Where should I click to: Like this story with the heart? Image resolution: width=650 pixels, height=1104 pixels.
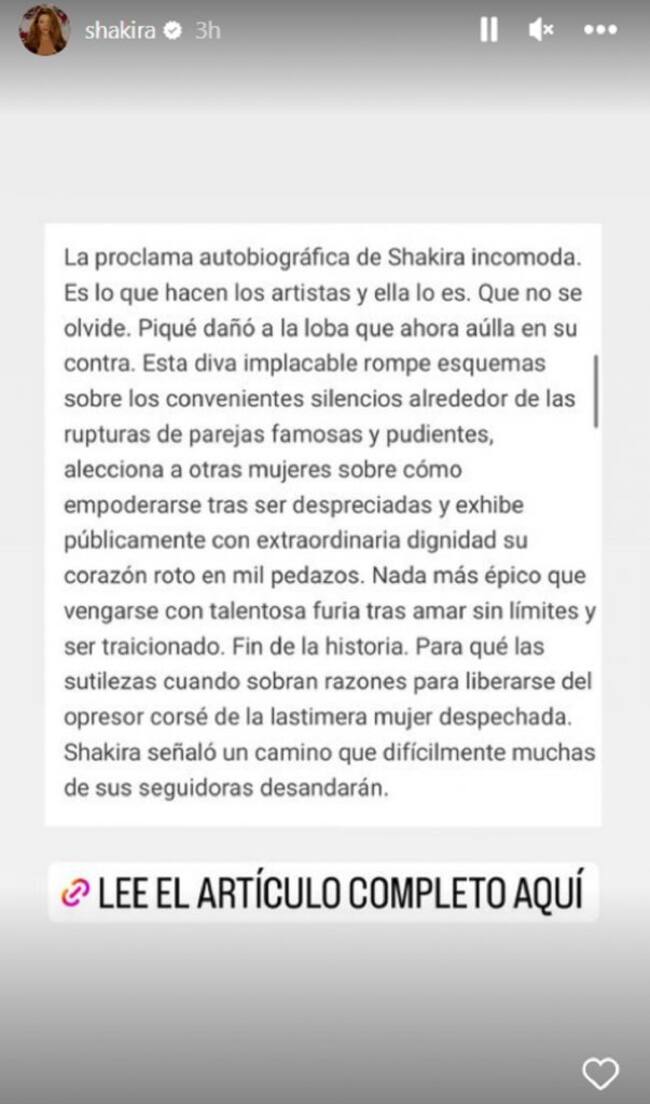click(x=601, y=1074)
